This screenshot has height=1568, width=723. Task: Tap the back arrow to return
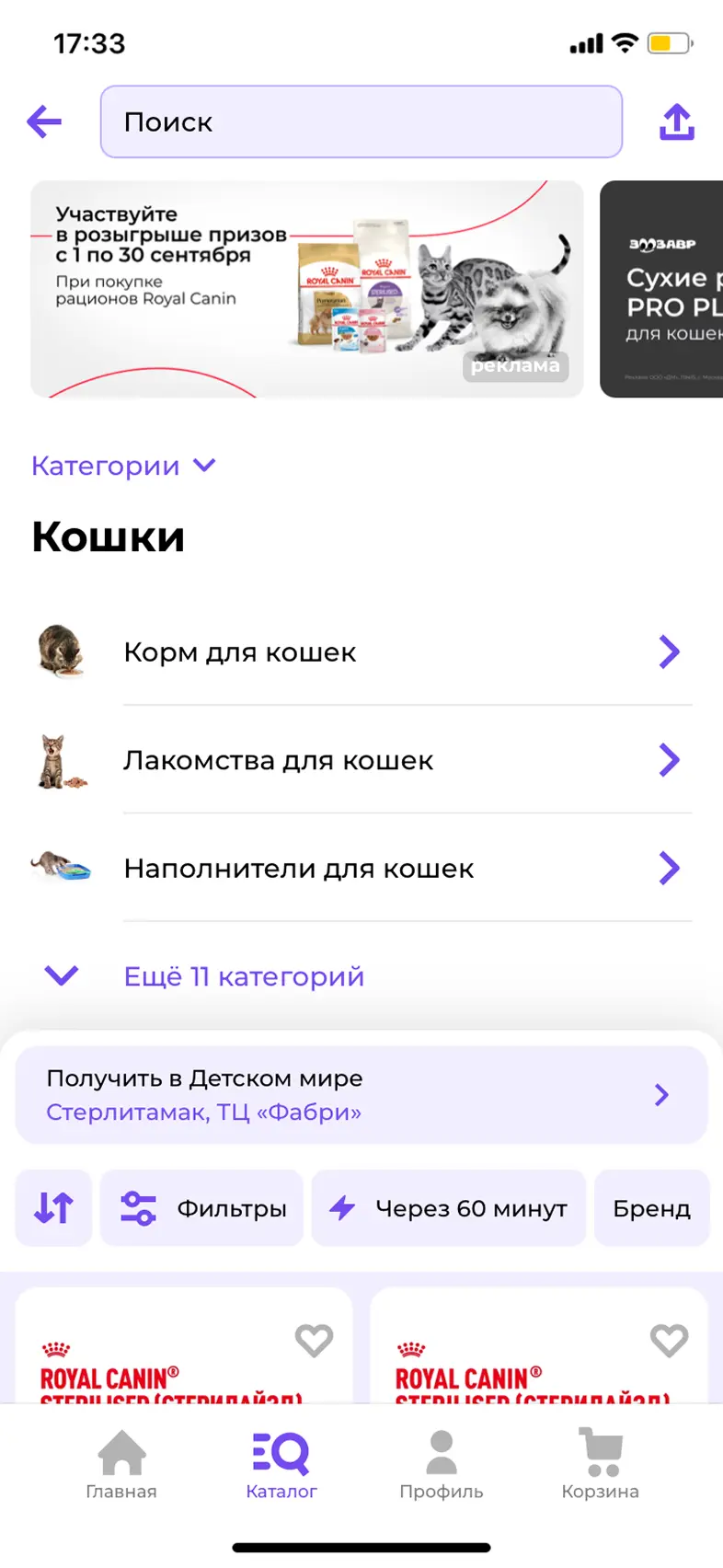[43, 121]
